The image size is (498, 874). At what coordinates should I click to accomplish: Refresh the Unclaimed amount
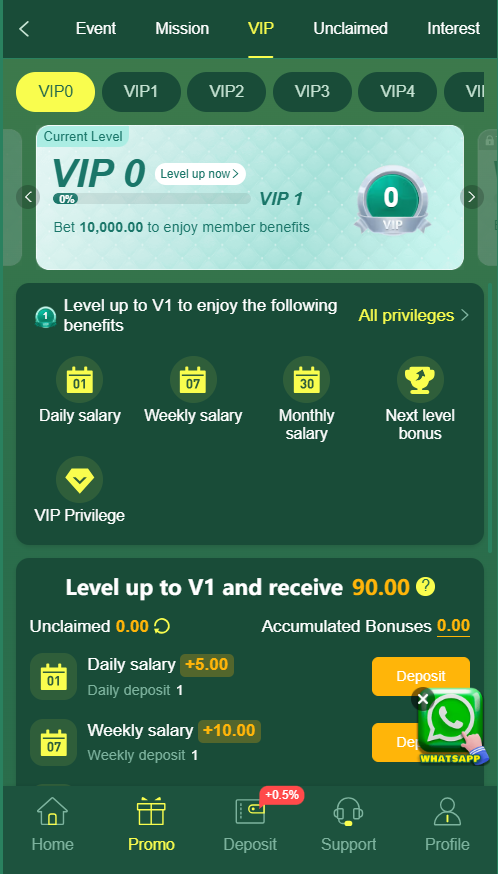click(162, 627)
